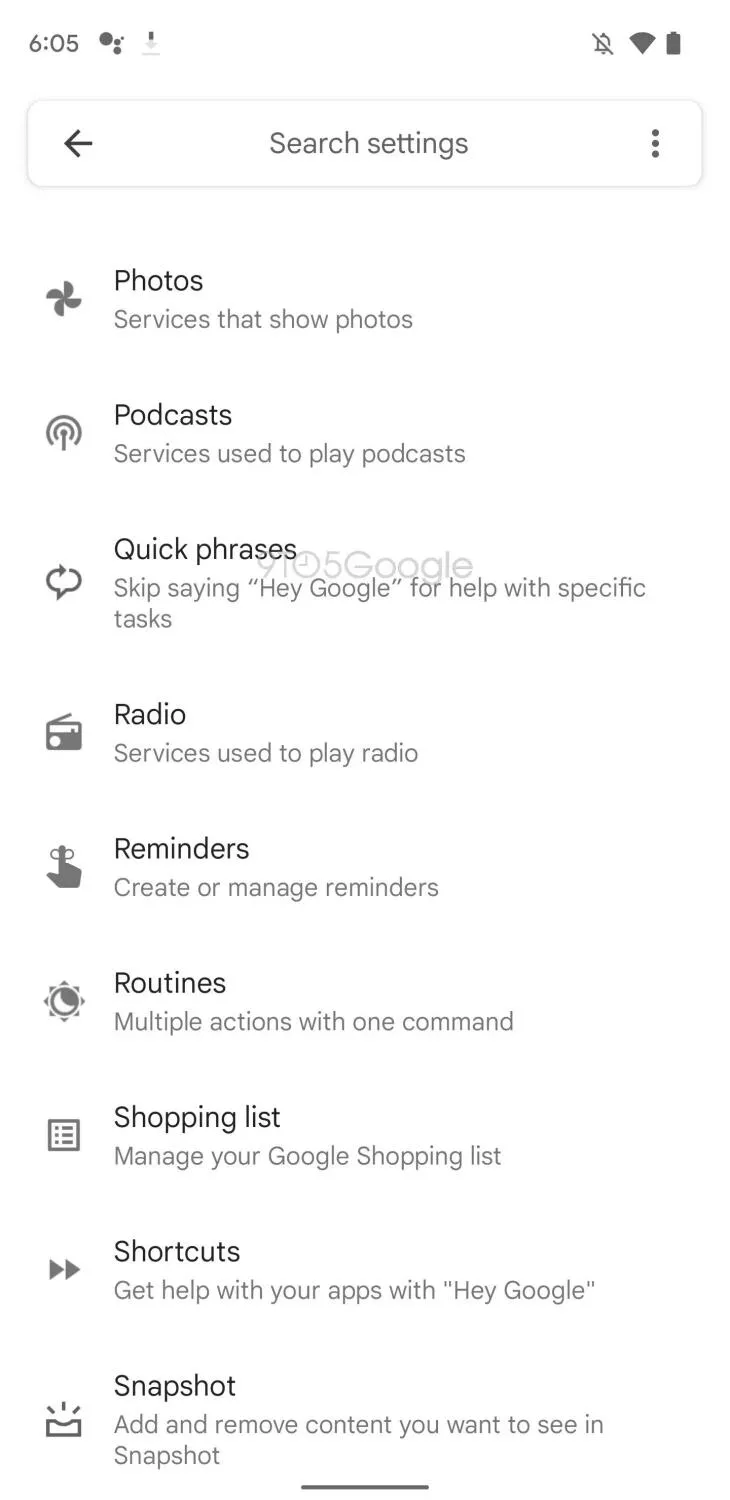This screenshot has height=1500, width=730.
Task: Open Snapshot content settings
Action: 365,1418
